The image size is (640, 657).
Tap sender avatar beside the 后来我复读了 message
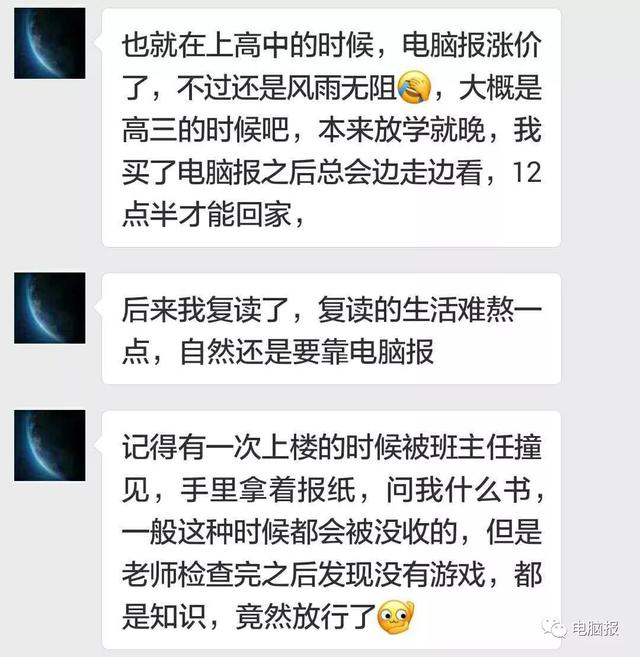click(x=50, y=308)
